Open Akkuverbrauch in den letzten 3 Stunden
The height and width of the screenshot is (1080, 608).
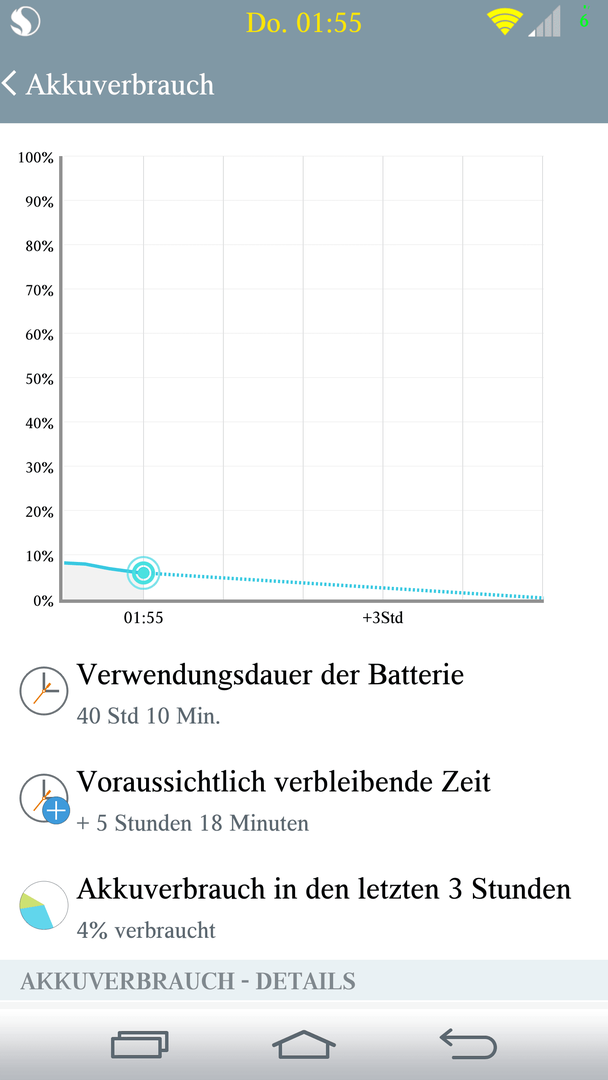point(304,906)
